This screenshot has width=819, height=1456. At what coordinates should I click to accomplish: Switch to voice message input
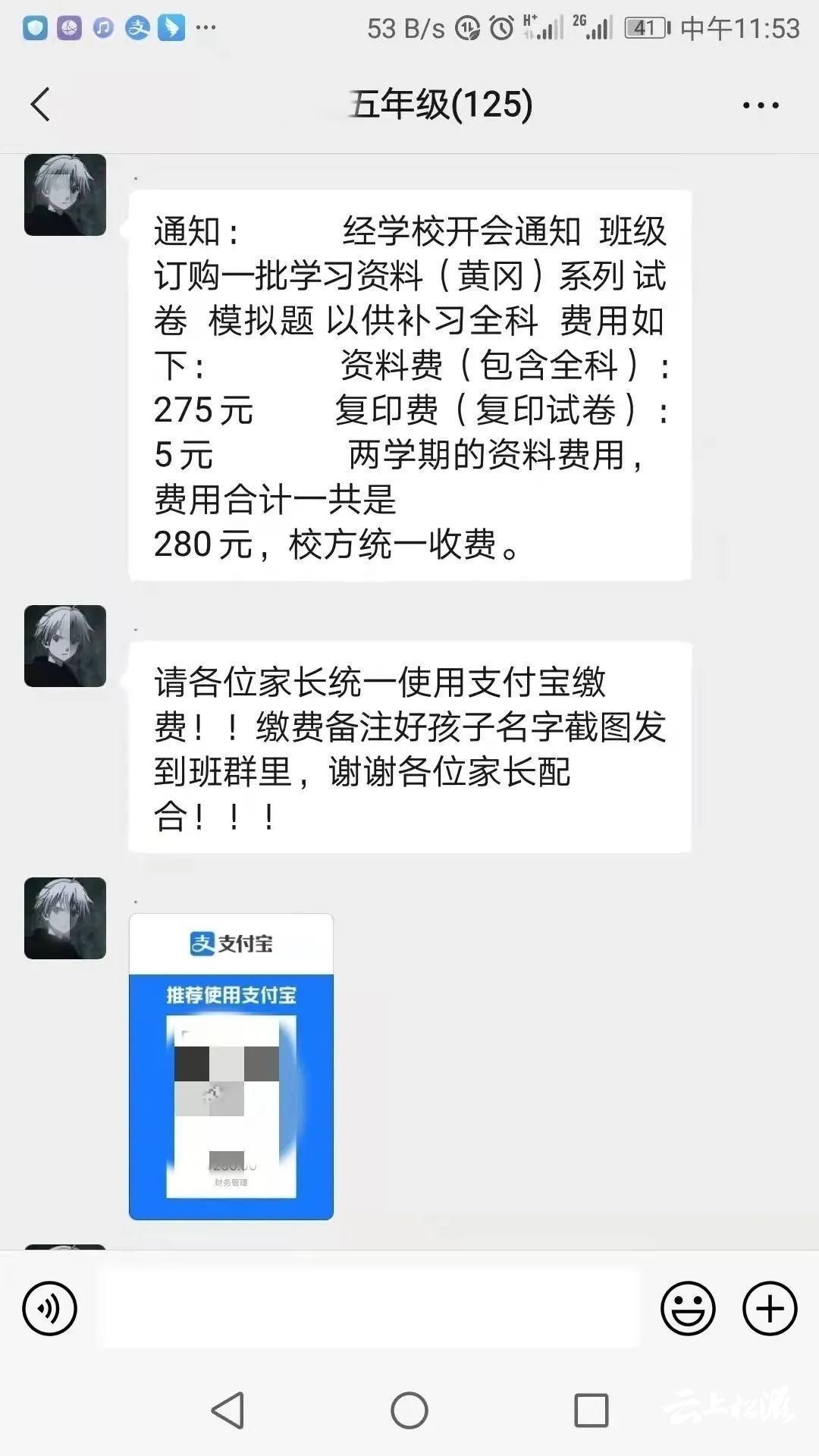pyautogui.click(x=50, y=1308)
